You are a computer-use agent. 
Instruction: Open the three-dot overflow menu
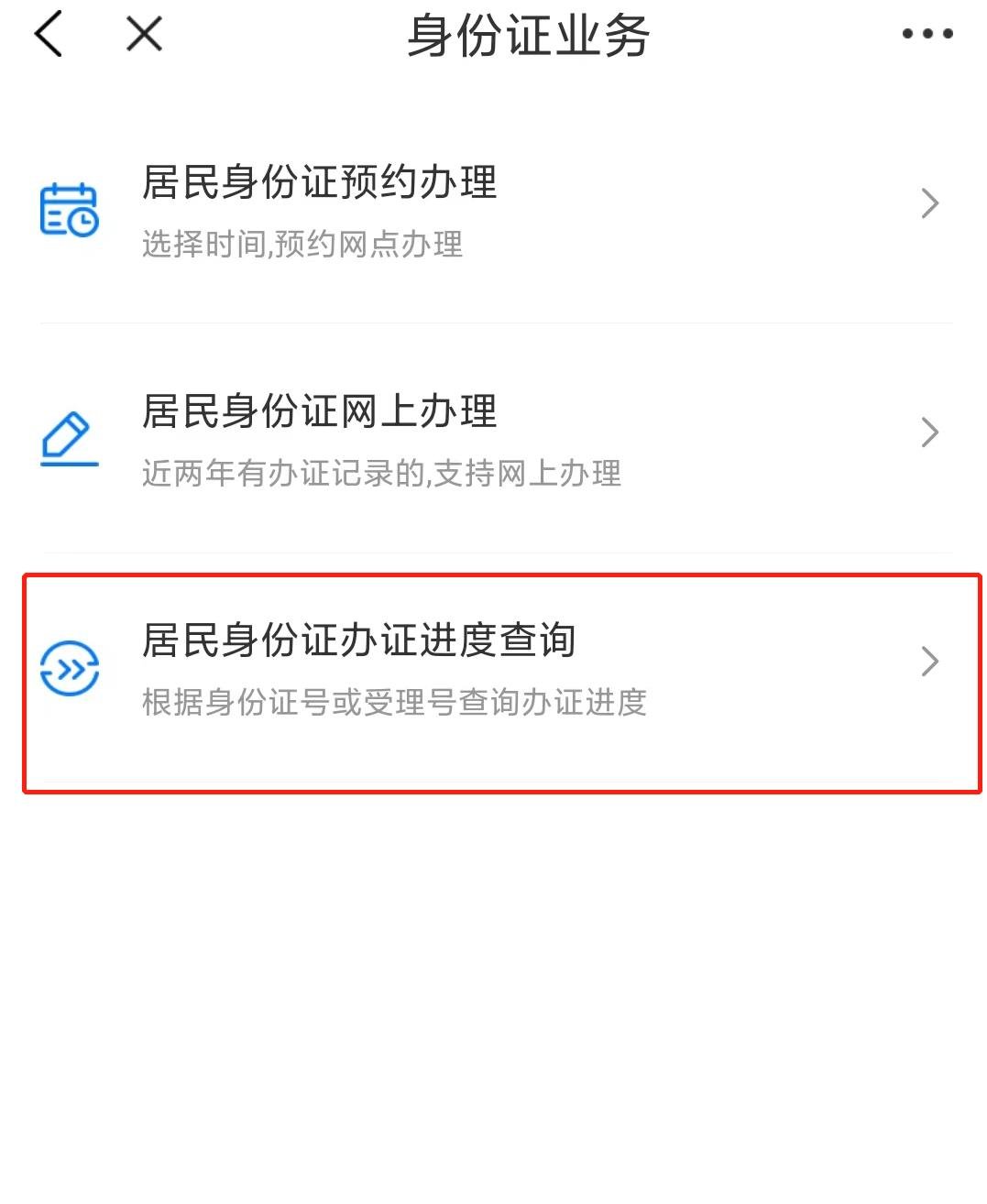[x=927, y=35]
